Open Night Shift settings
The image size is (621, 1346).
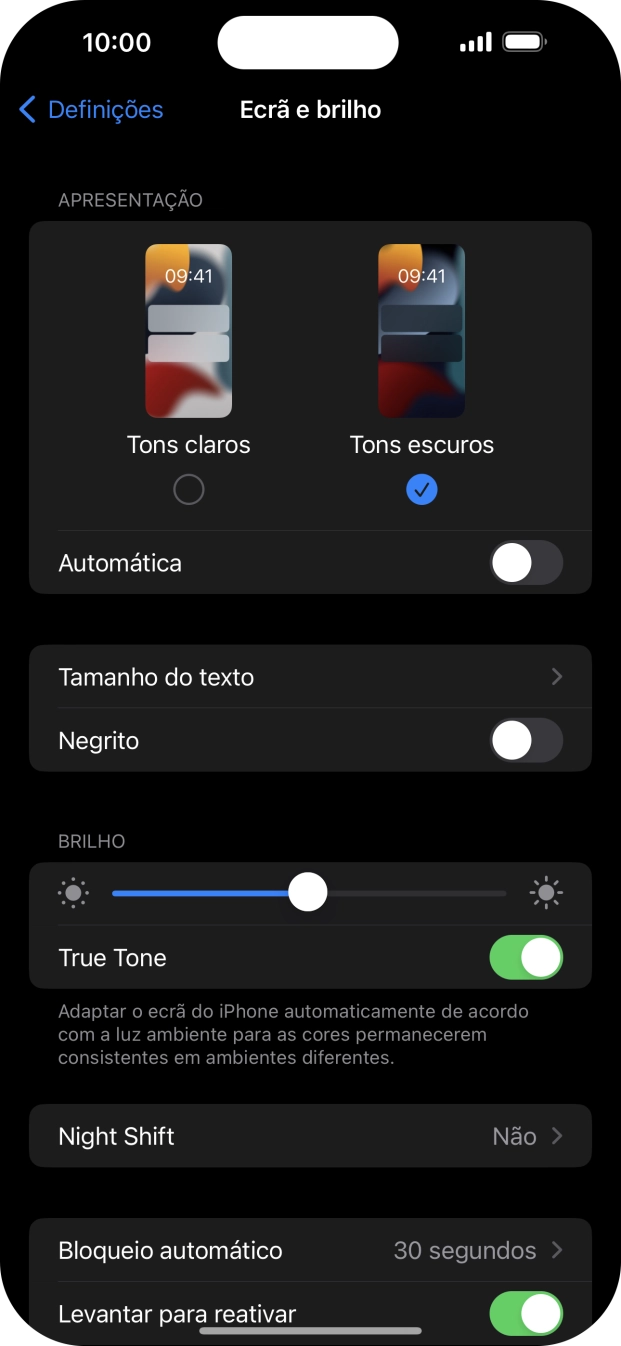point(310,1136)
